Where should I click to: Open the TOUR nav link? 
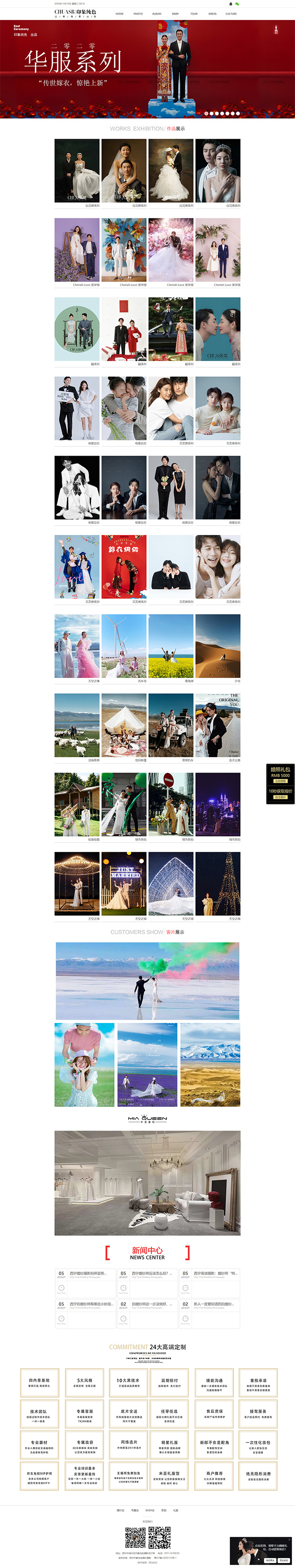click(193, 13)
